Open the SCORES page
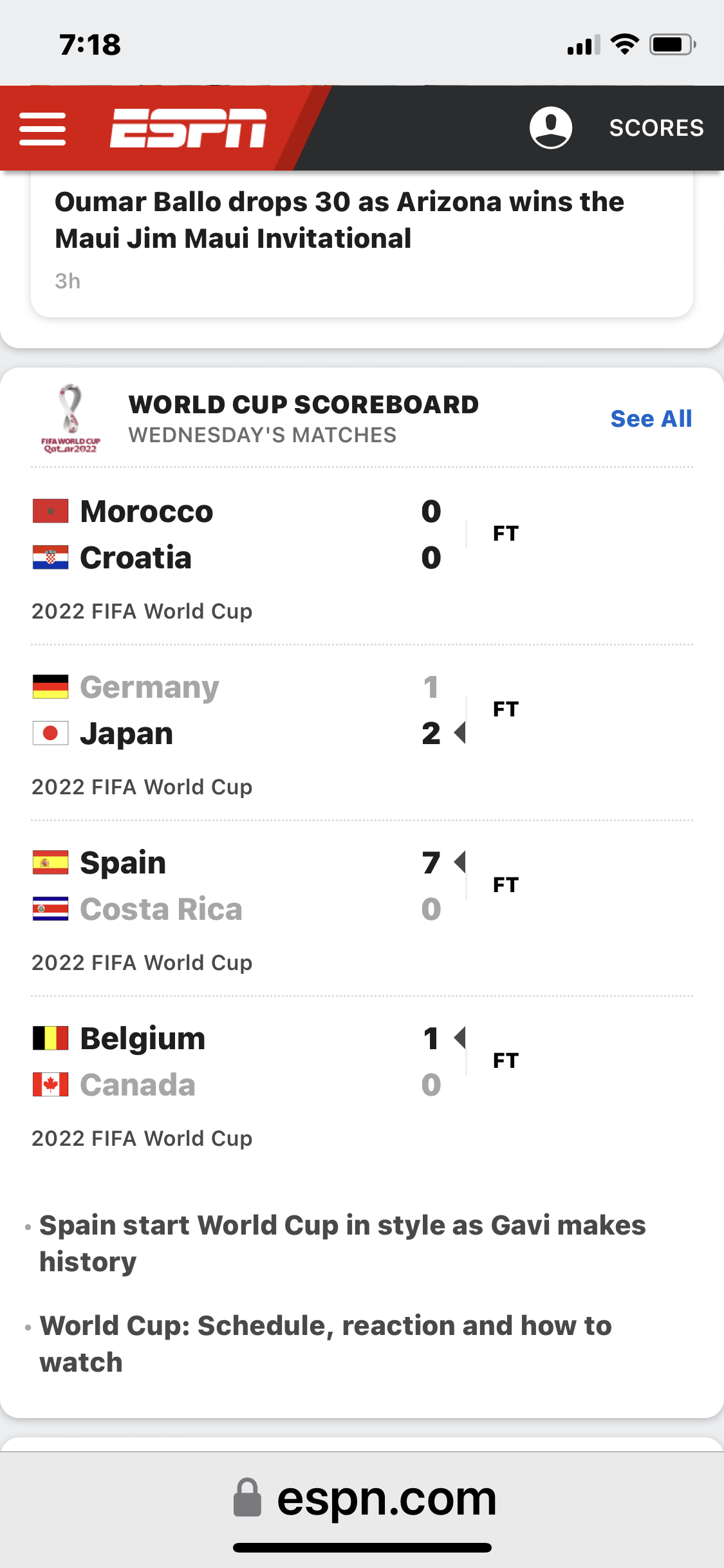The image size is (724, 1568). [x=656, y=128]
